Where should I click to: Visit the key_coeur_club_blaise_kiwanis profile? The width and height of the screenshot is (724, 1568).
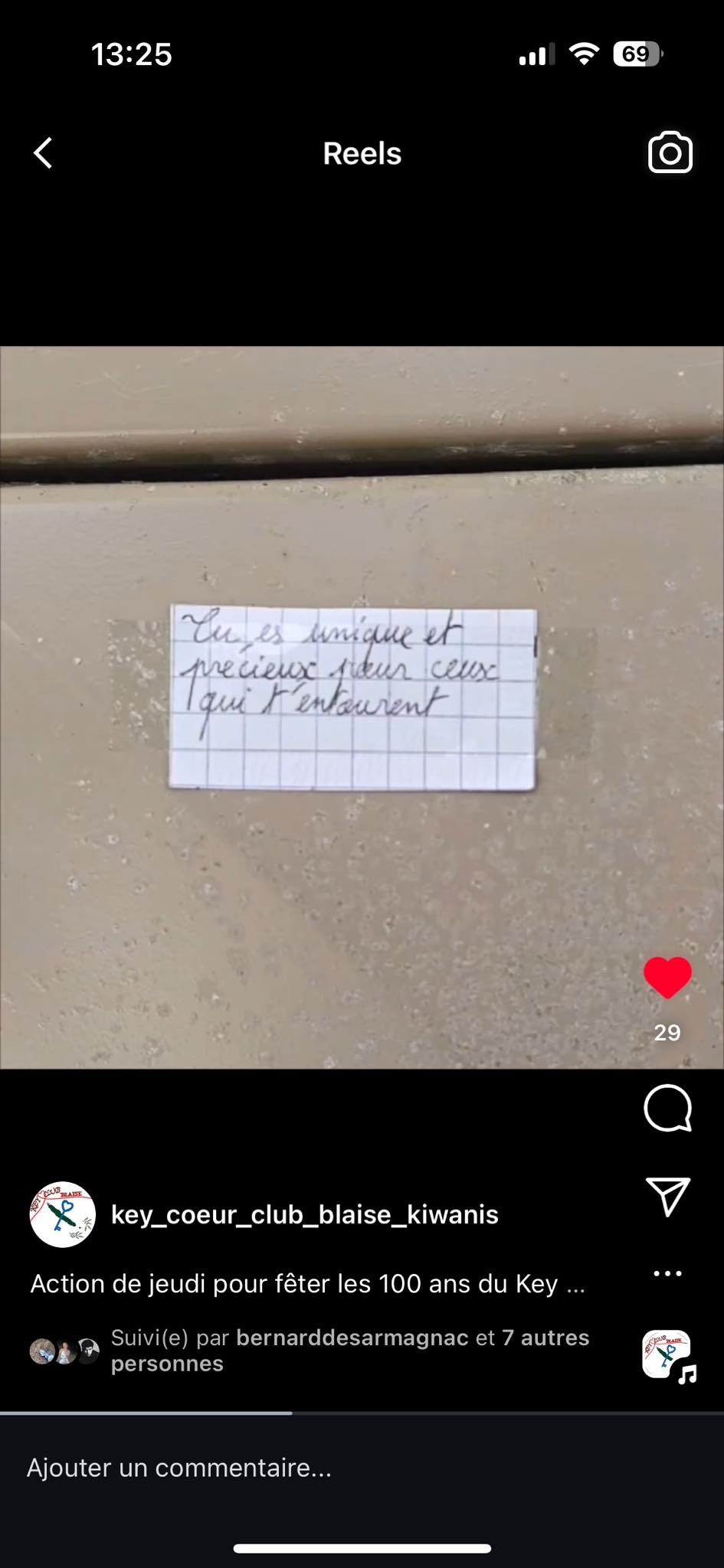coord(305,1215)
